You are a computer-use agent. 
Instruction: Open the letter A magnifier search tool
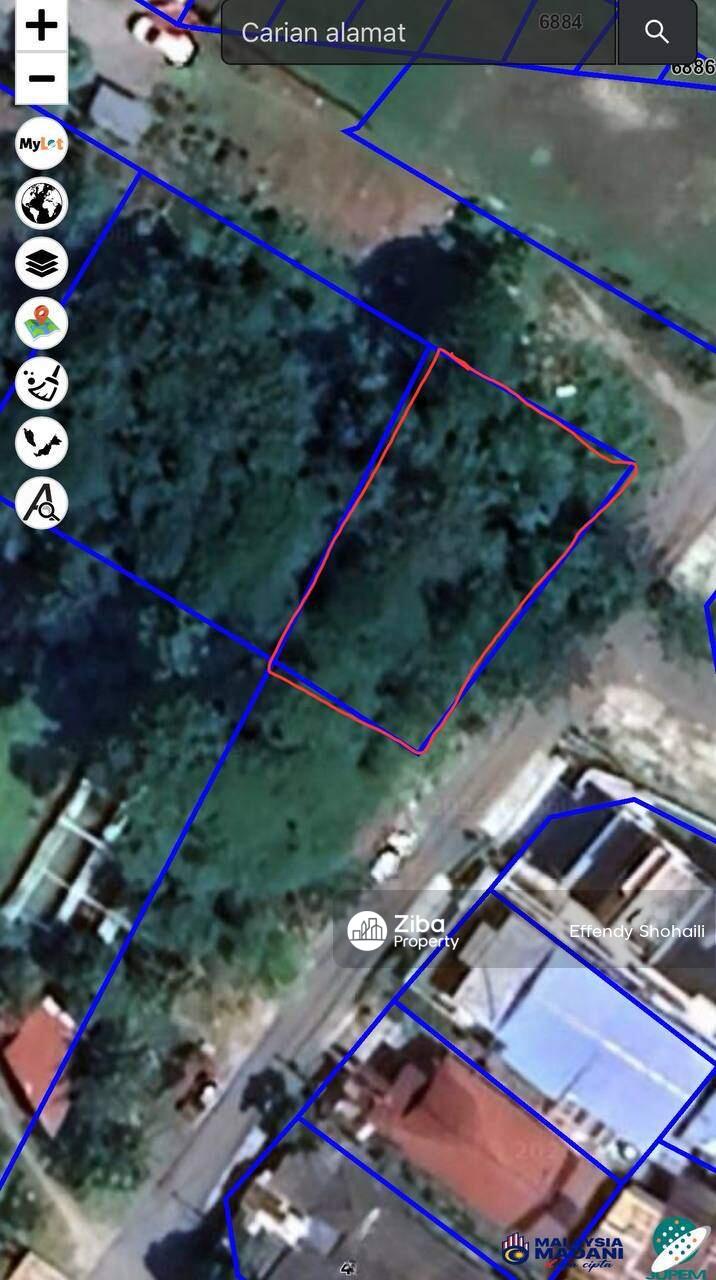point(42,503)
